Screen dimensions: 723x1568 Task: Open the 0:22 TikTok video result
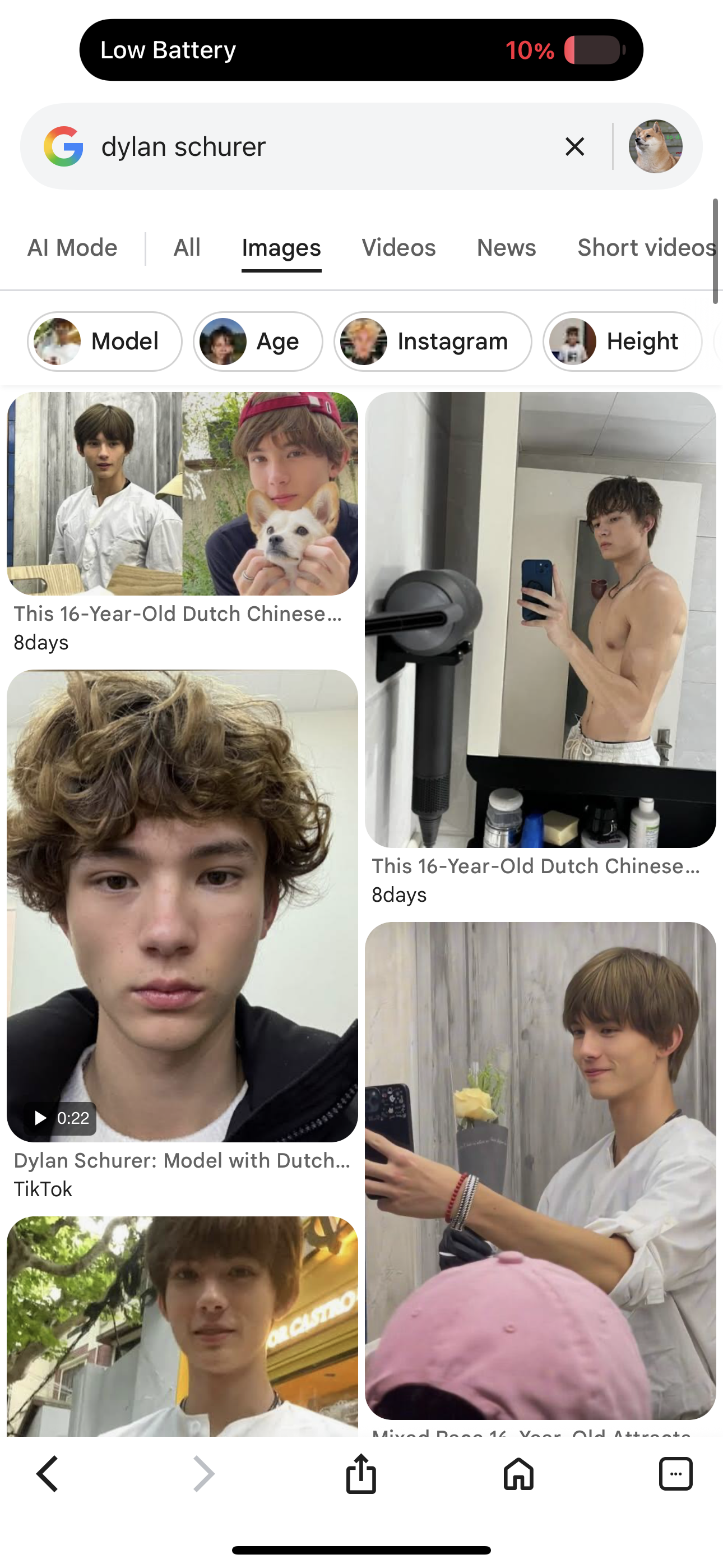point(182,905)
